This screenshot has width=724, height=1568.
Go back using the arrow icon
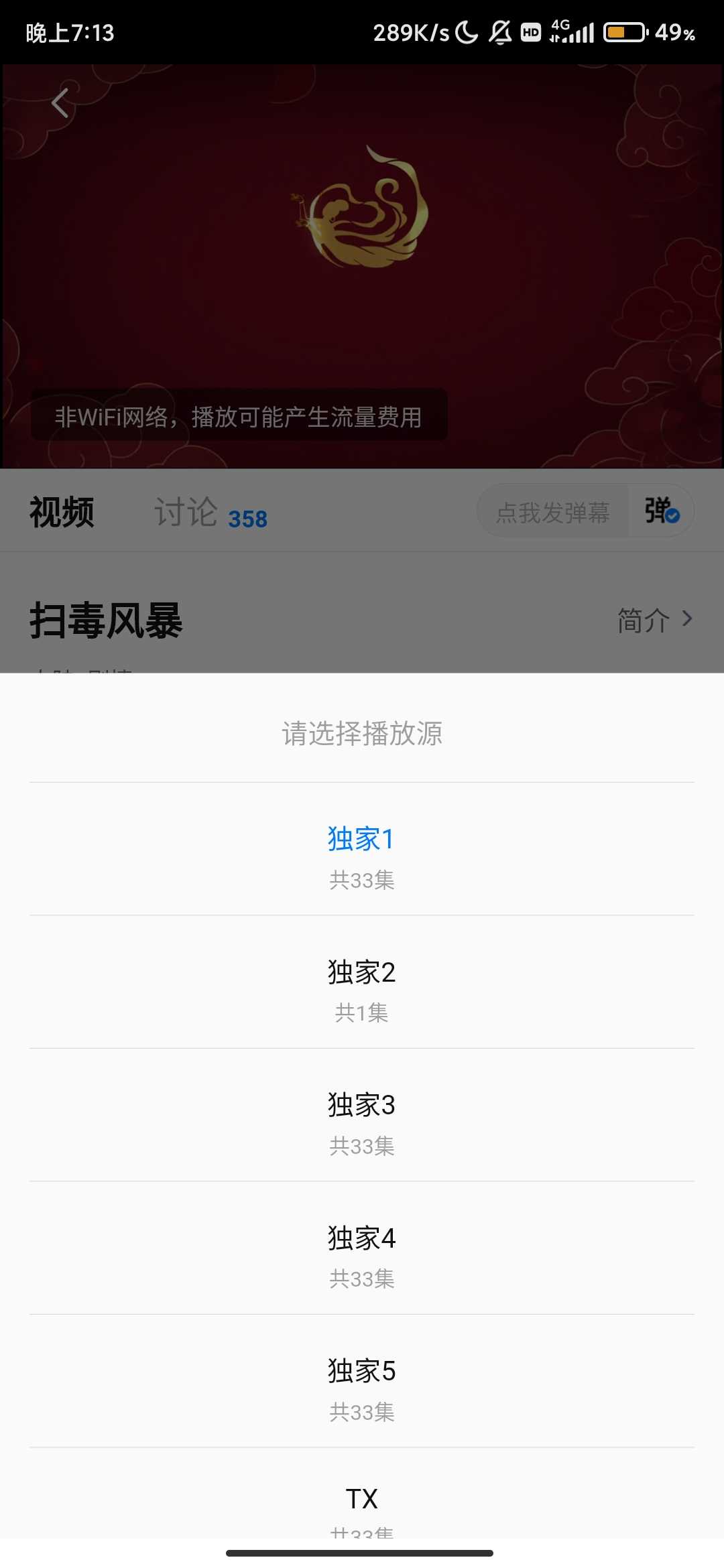pyautogui.click(x=60, y=103)
